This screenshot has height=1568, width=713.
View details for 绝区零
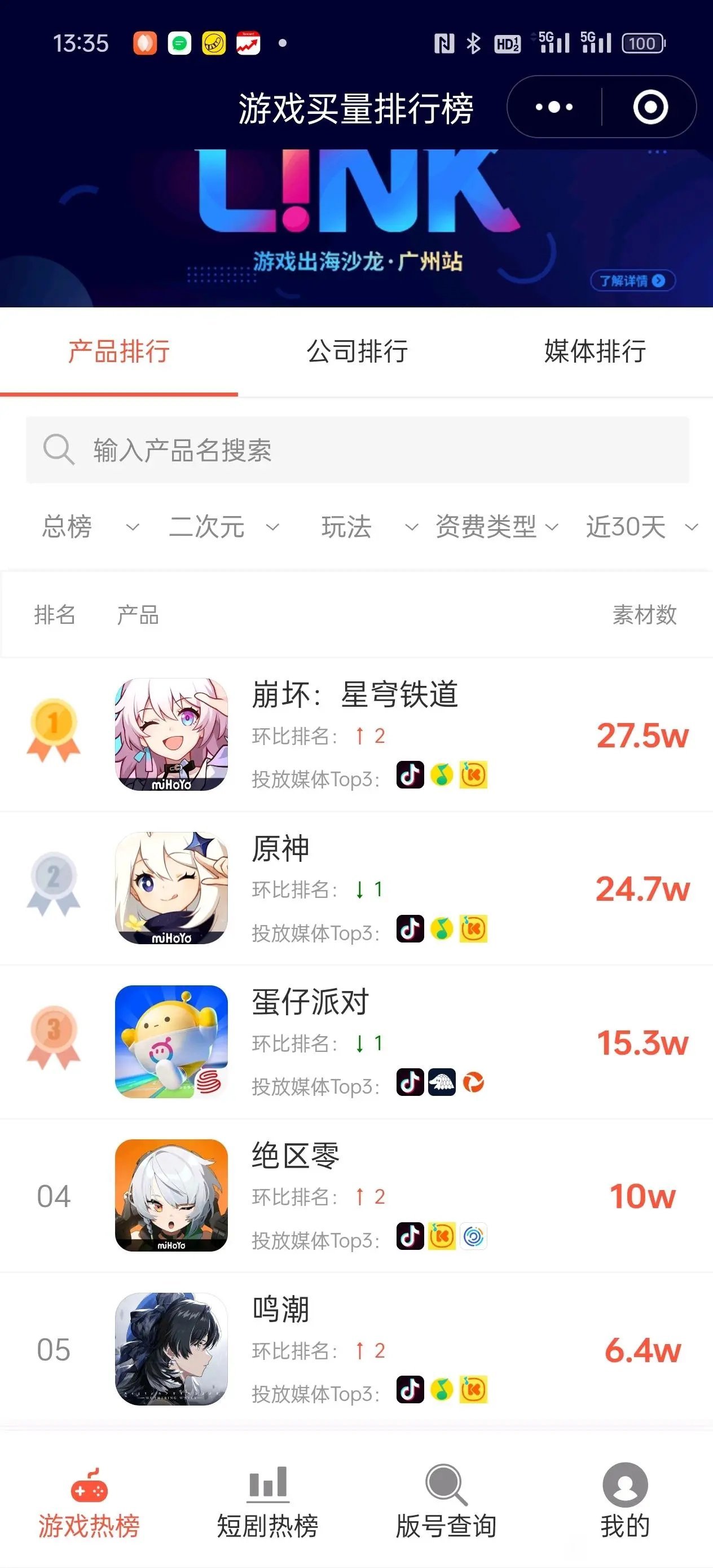pos(357,1196)
